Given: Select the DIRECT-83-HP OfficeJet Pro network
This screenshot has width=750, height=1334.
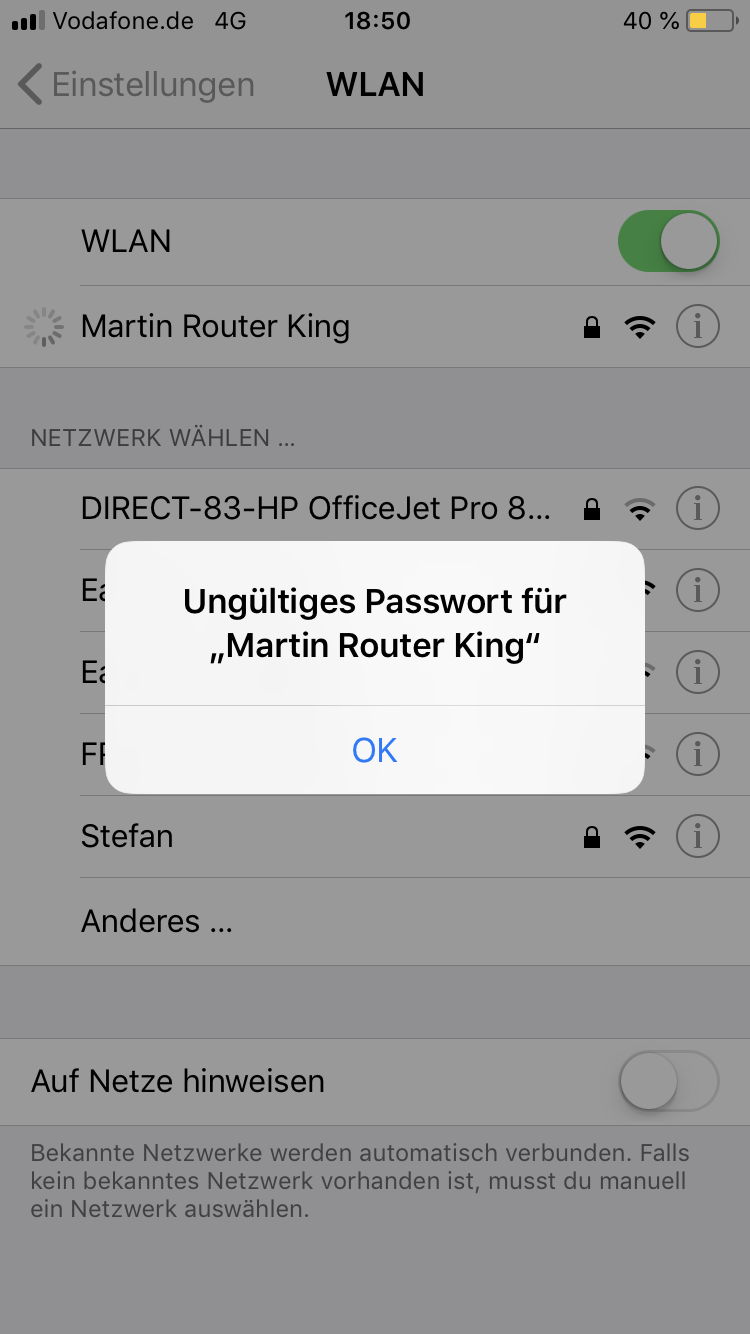Looking at the screenshot, I should (315, 509).
